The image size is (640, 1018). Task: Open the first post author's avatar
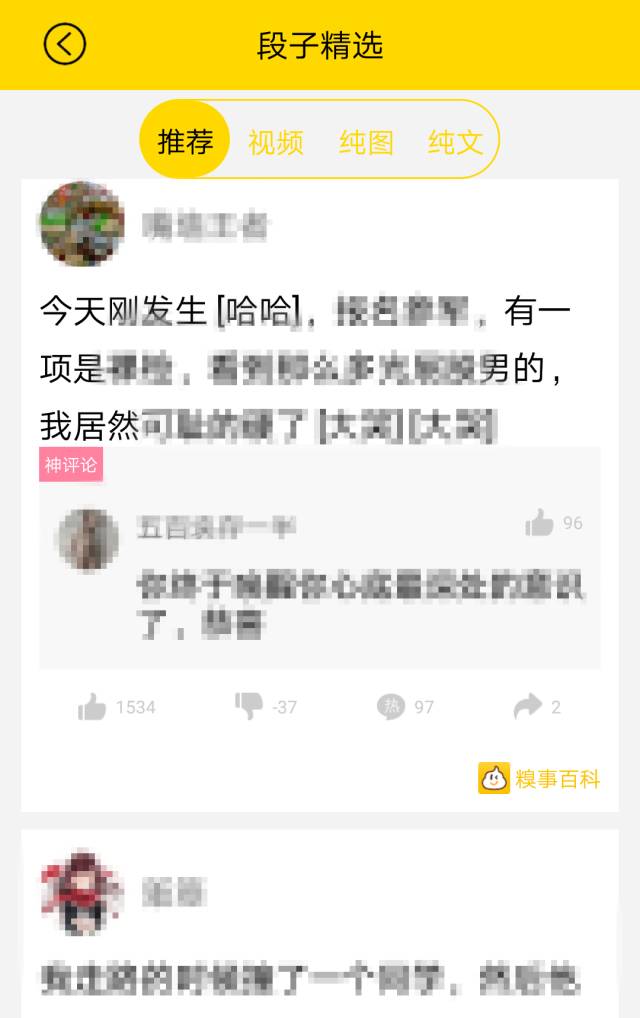click(81, 224)
